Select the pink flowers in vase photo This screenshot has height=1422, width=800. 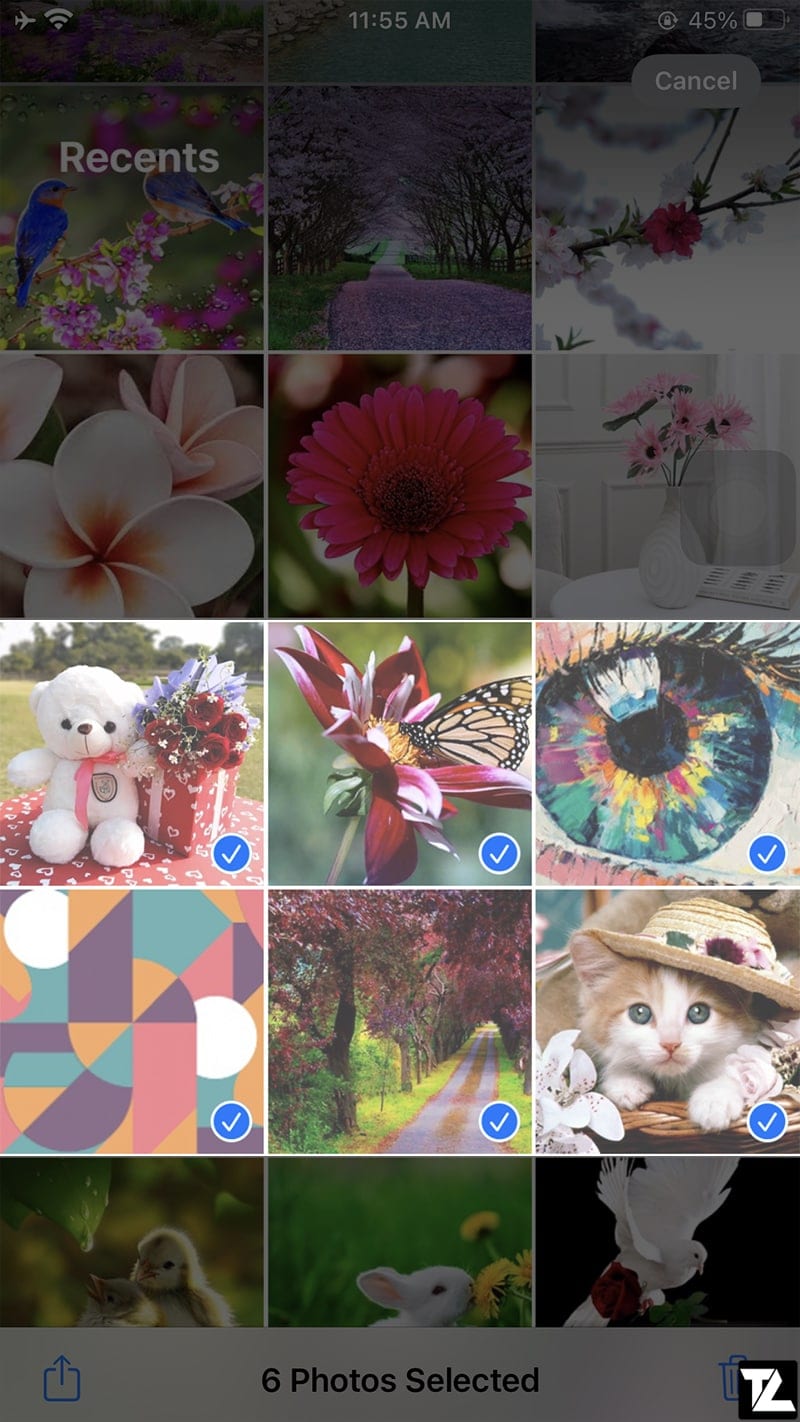tap(668, 485)
